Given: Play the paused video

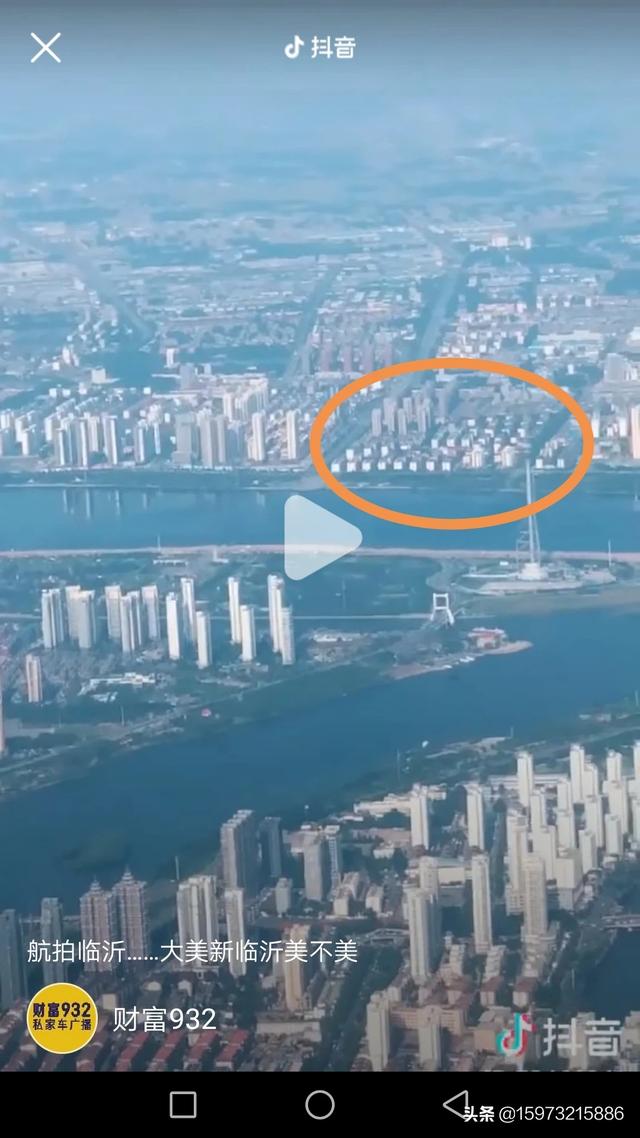Looking at the screenshot, I should pos(320,537).
